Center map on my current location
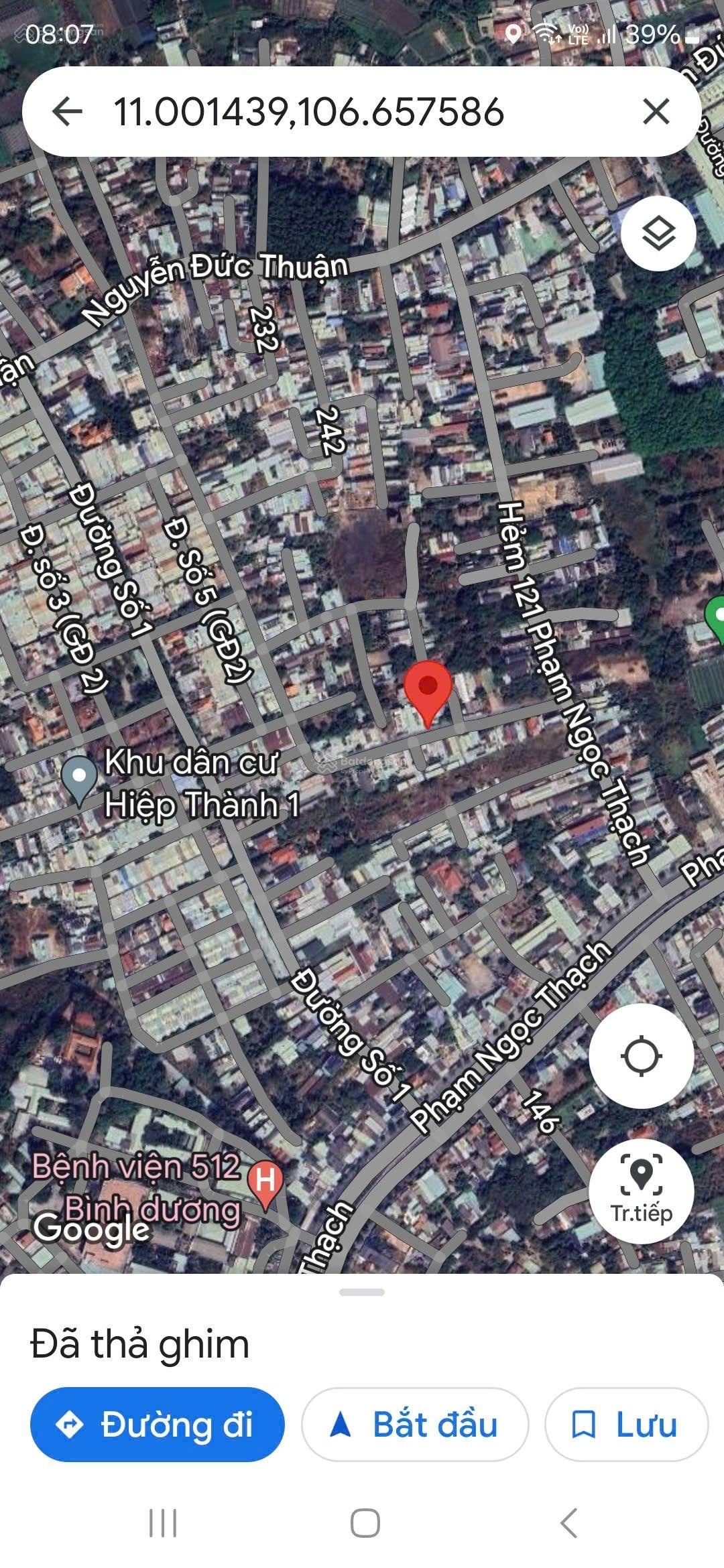Image resolution: width=724 pixels, height=1568 pixels. pyautogui.click(x=641, y=1056)
